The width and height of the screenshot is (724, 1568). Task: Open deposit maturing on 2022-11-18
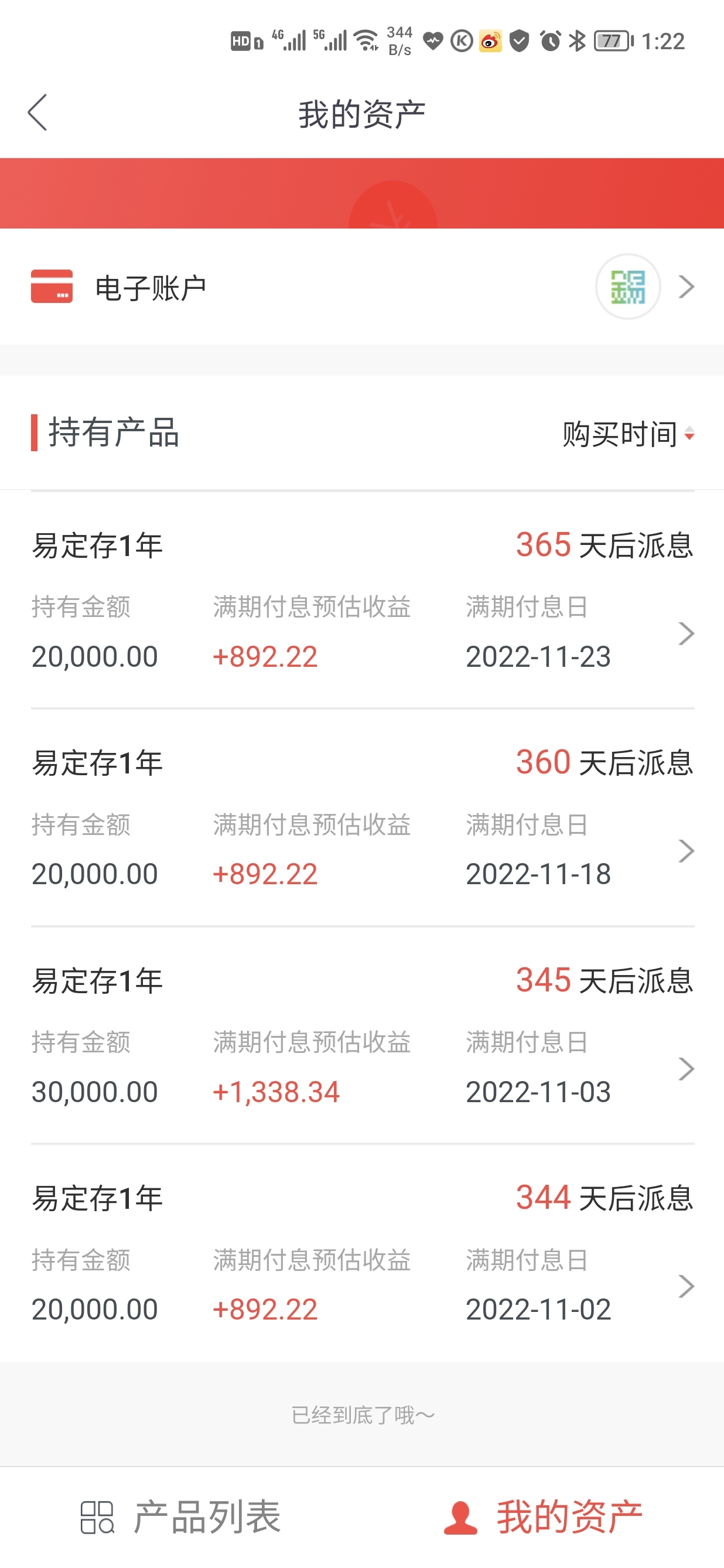(x=362, y=818)
